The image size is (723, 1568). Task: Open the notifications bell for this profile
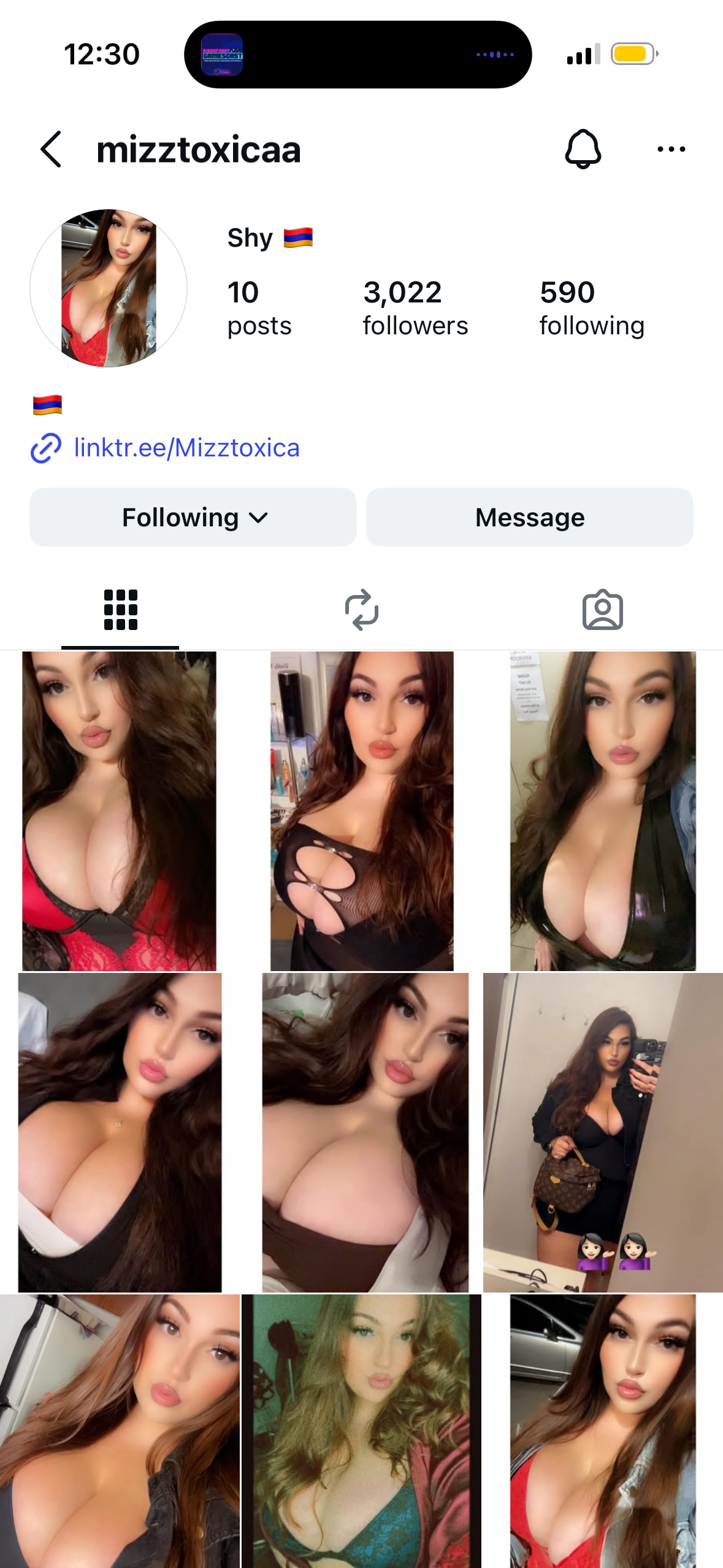[583, 149]
